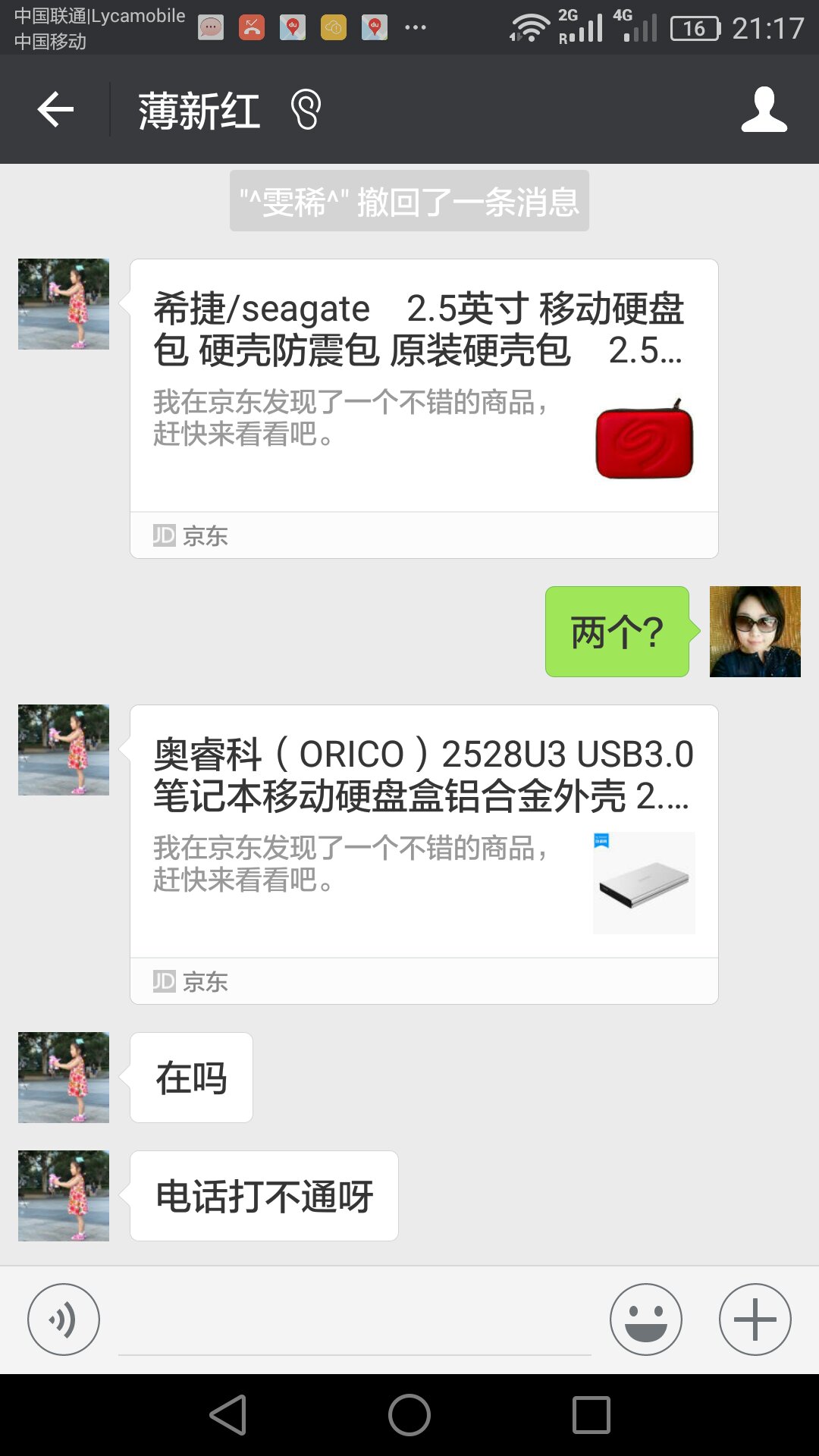Open the Seagate hard drive case link

424,408
